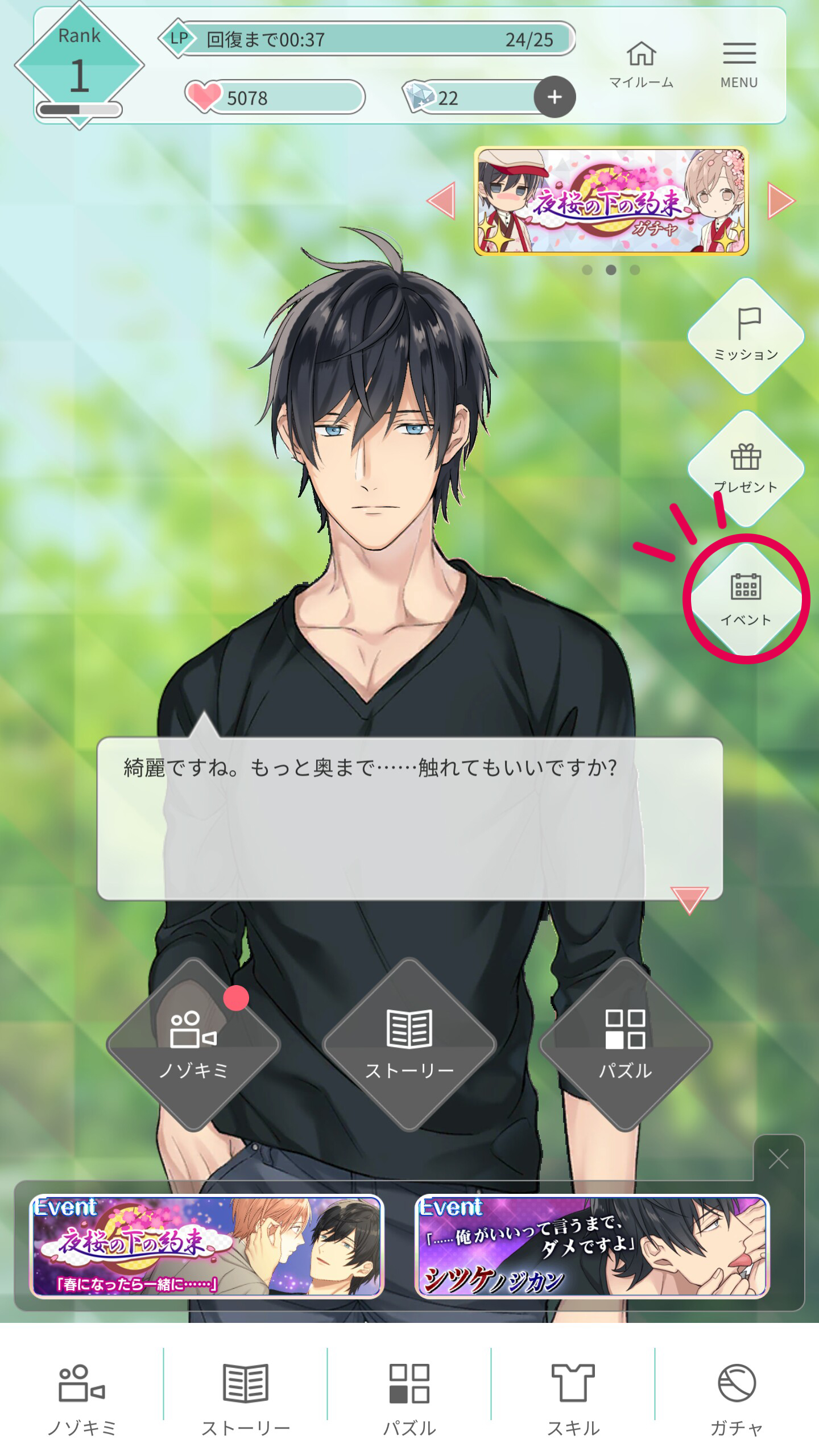The height and width of the screenshot is (1456, 819).
Task: Tap the plus button to add gems
Action: 554,97
